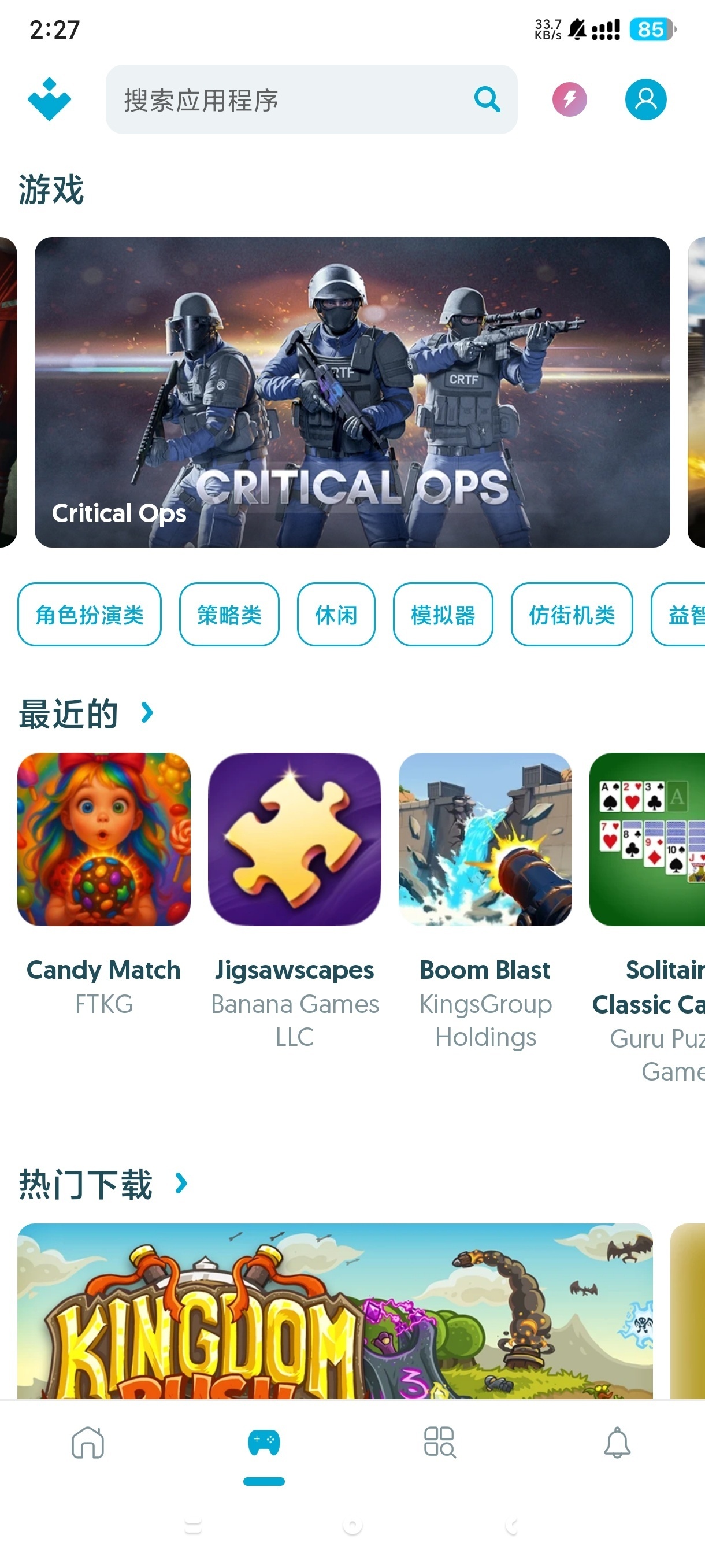Open Candy Match by FTKG
The width and height of the screenshot is (705, 1568).
pos(104,840)
